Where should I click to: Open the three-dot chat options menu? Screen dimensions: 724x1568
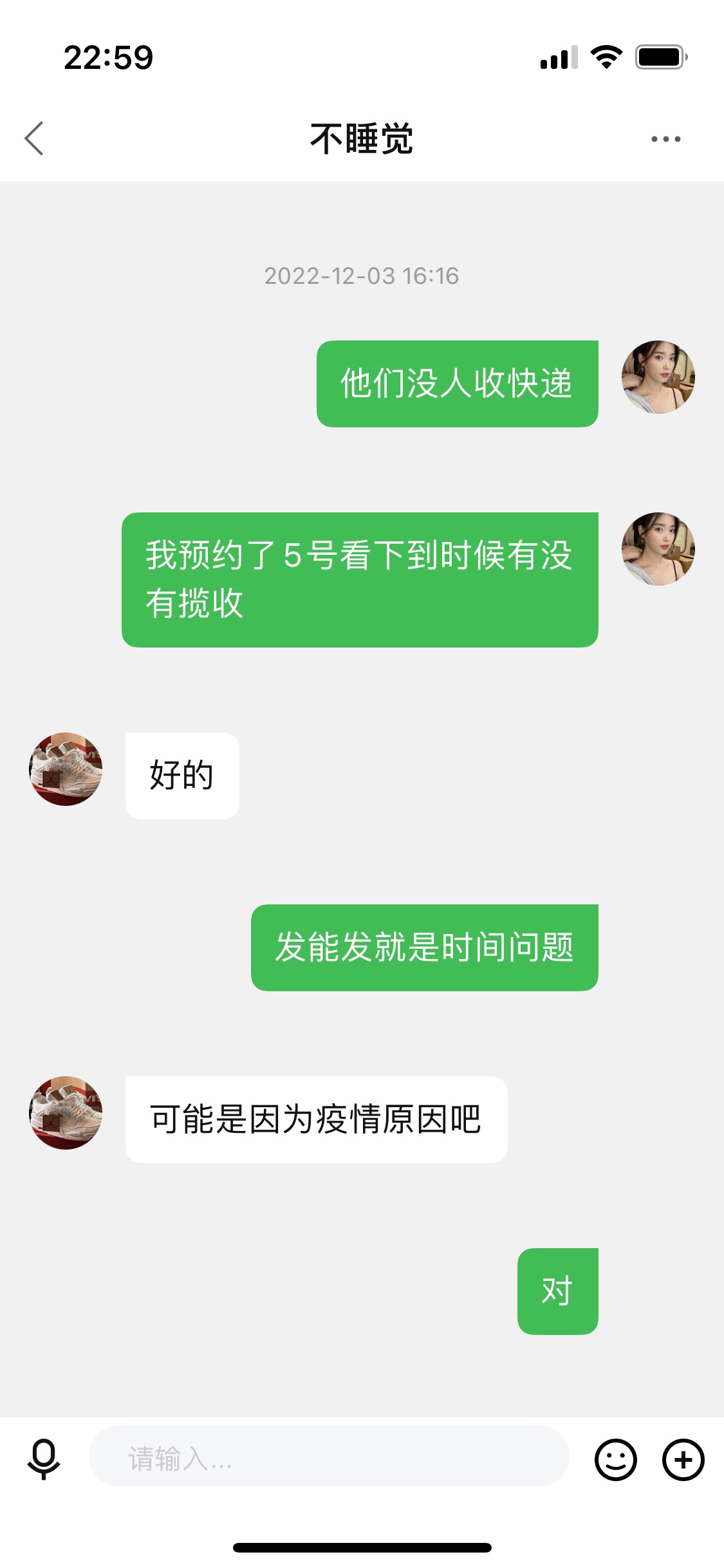[x=665, y=139]
